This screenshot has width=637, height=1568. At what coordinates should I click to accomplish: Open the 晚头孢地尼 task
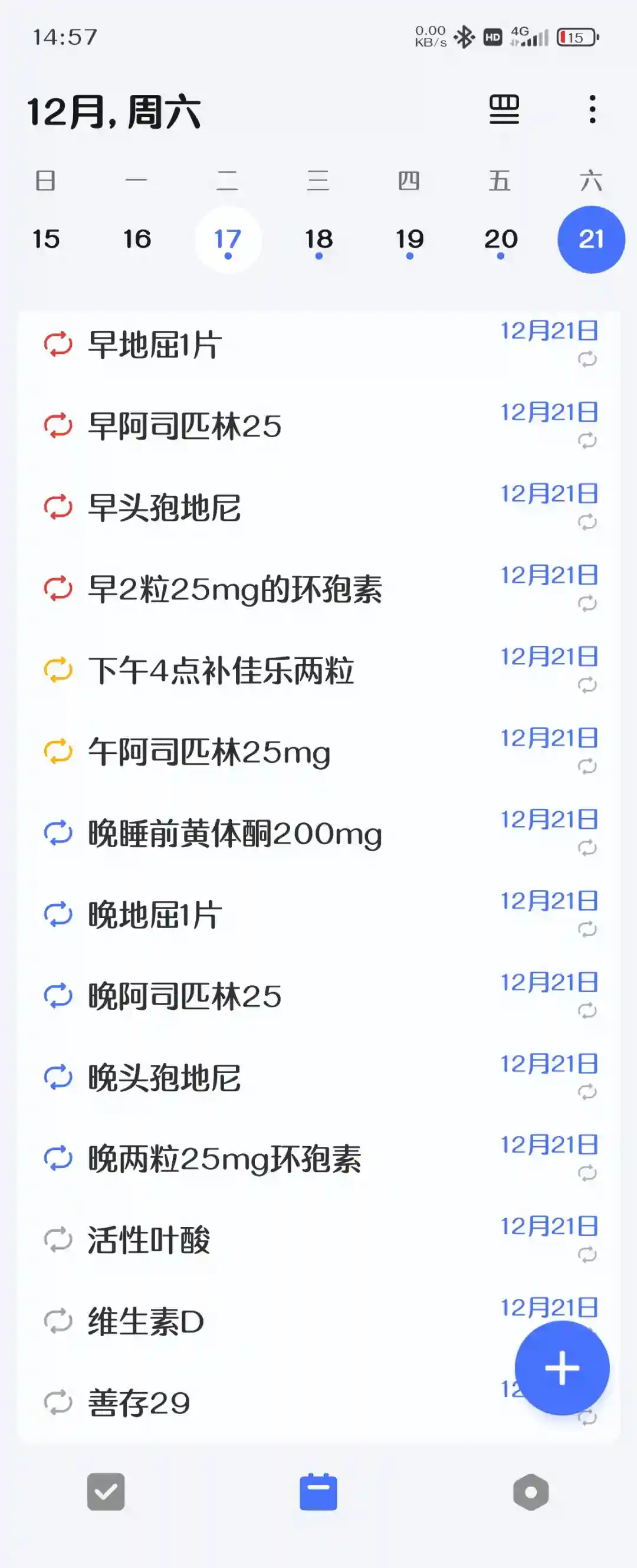point(165,1078)
